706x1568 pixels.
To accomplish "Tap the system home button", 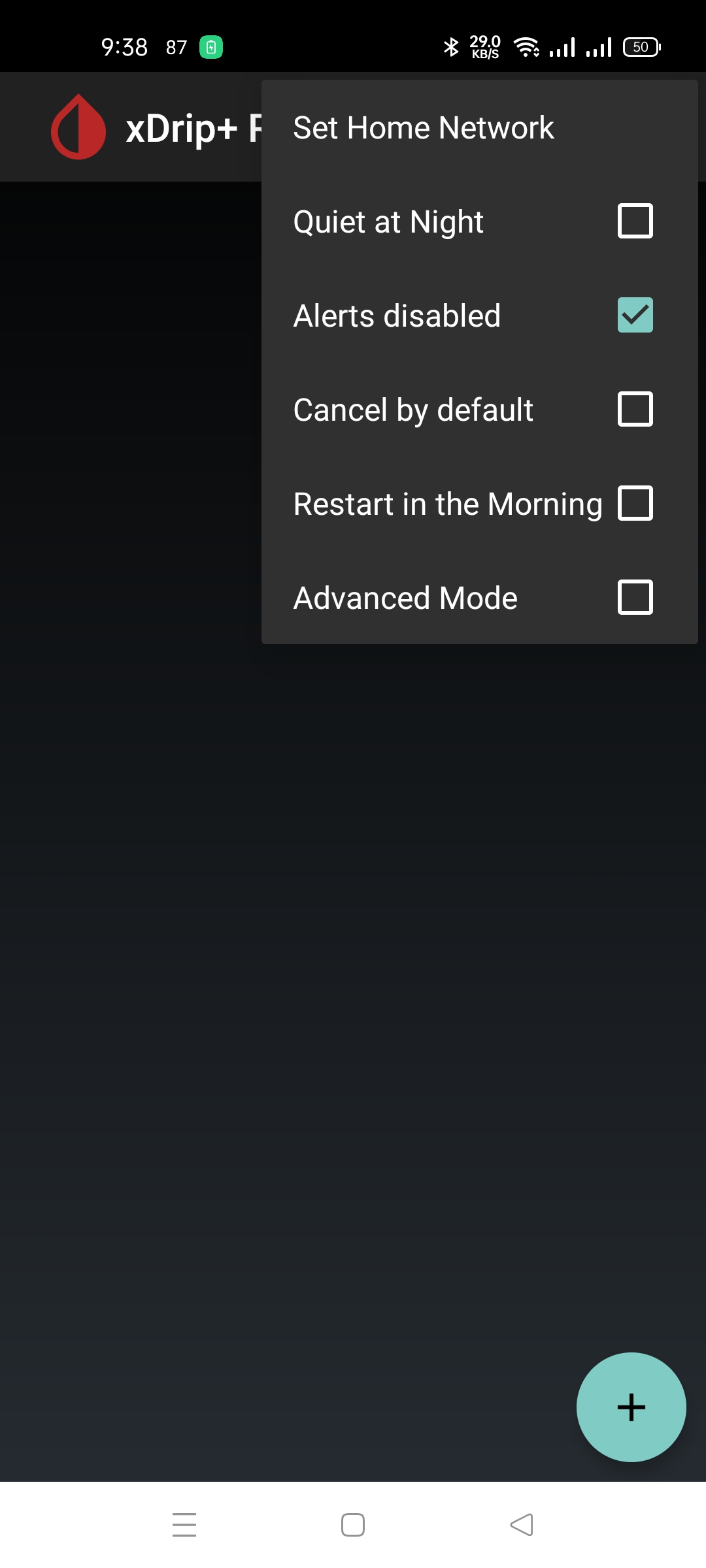I will click(x=353, y=1525).
